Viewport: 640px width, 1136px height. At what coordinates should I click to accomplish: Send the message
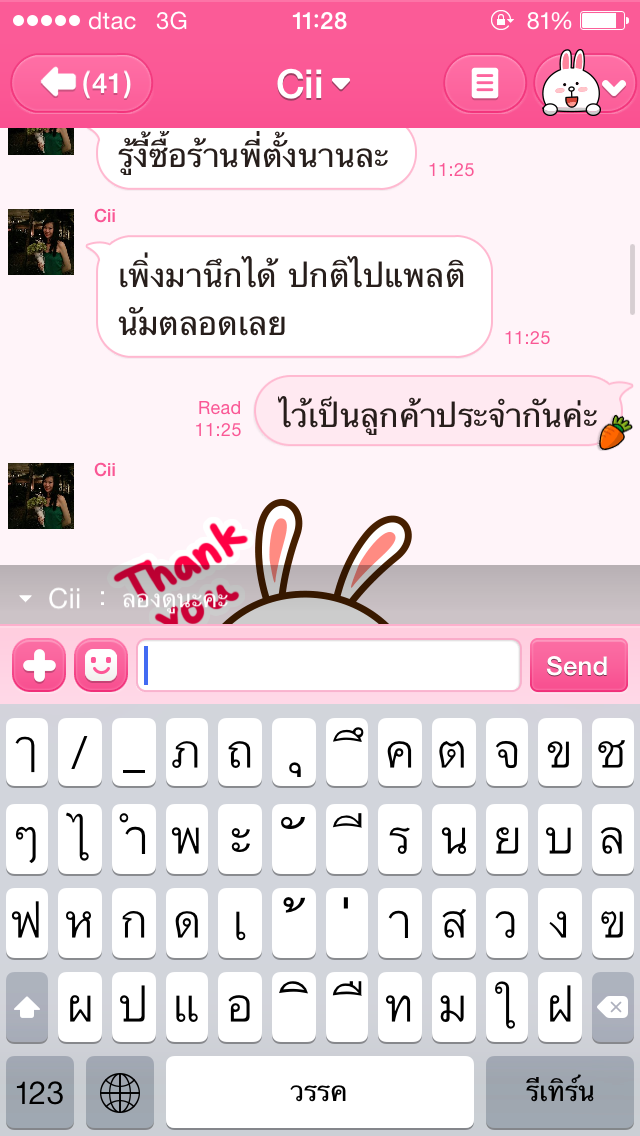click(577, 666)
